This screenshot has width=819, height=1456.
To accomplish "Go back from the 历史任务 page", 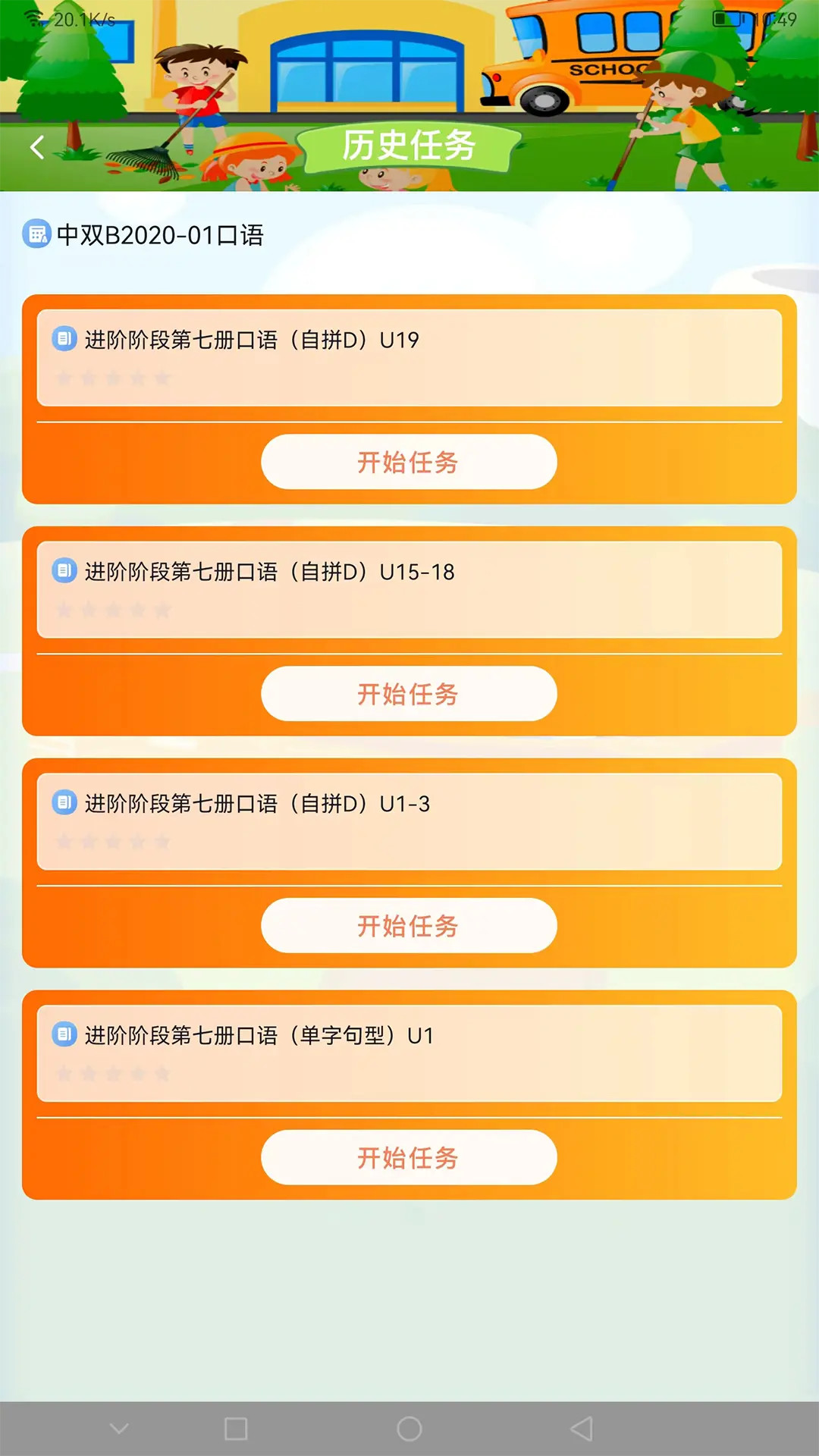I will point(36,147).
